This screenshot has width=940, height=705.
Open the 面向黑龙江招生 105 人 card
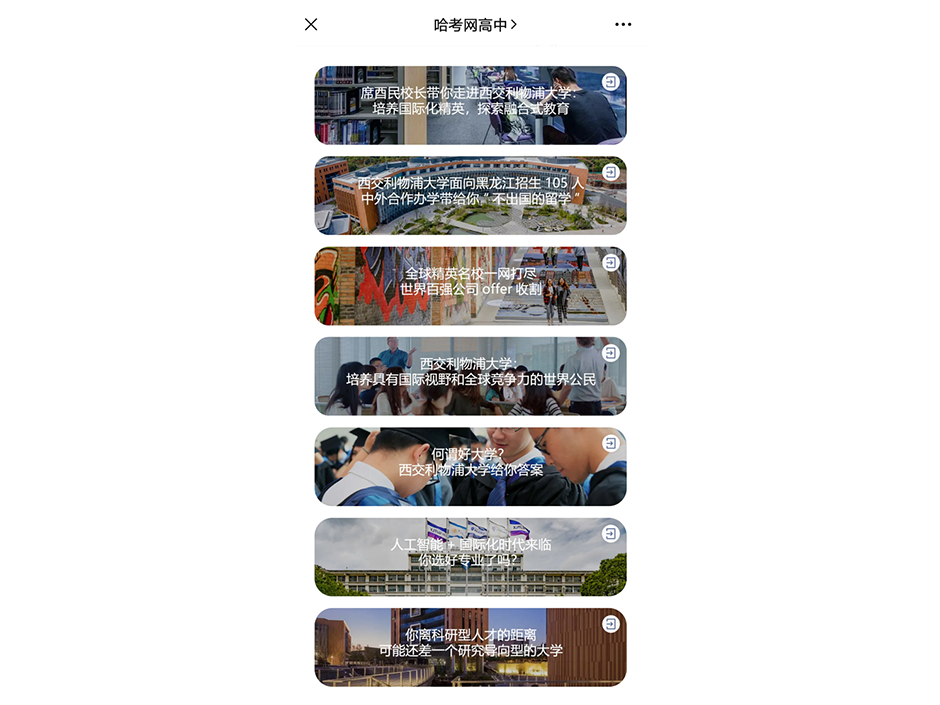point(470,195)
